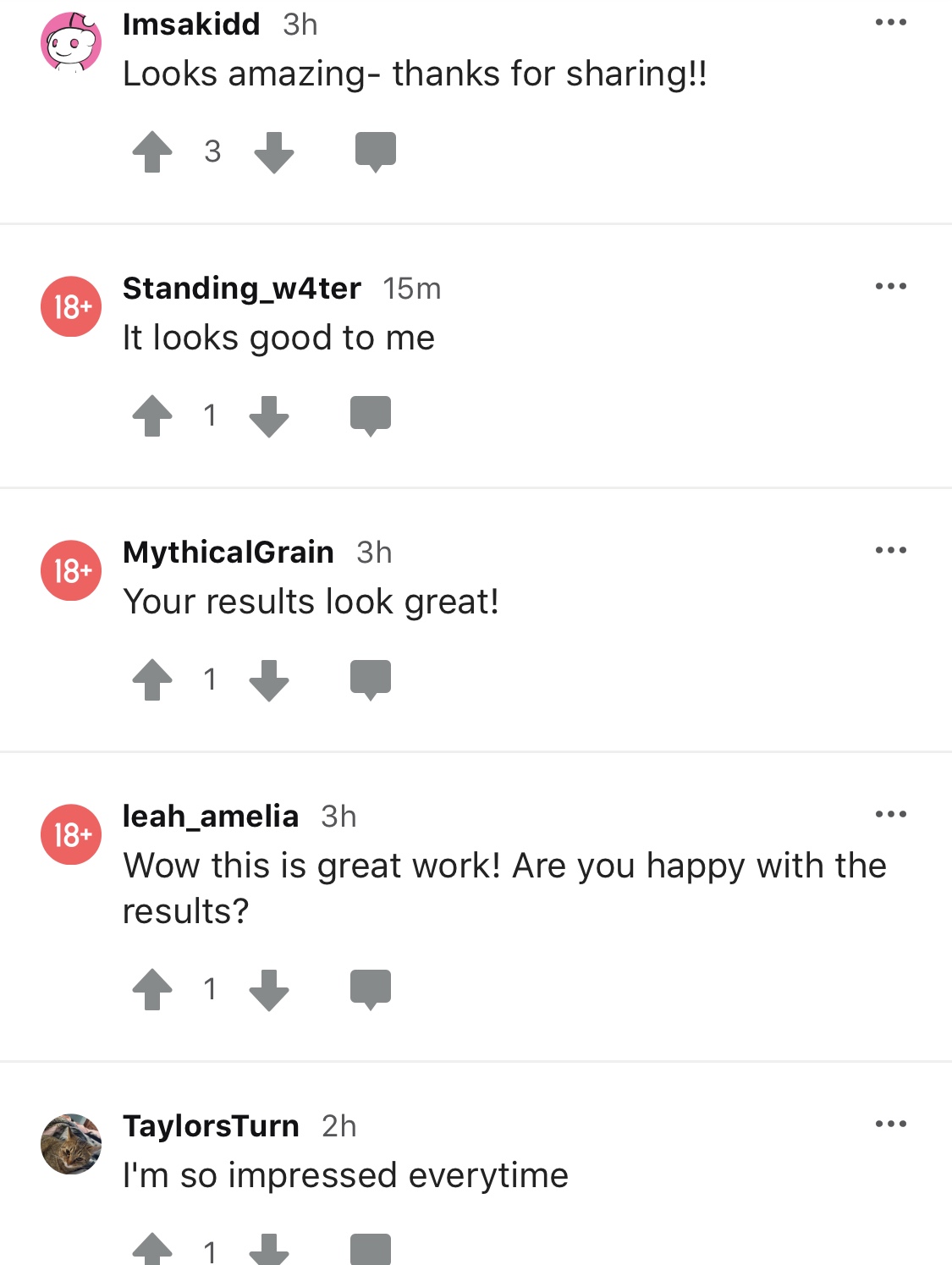Upvote Standing_w4ter's comment

(x=152, y=415)
